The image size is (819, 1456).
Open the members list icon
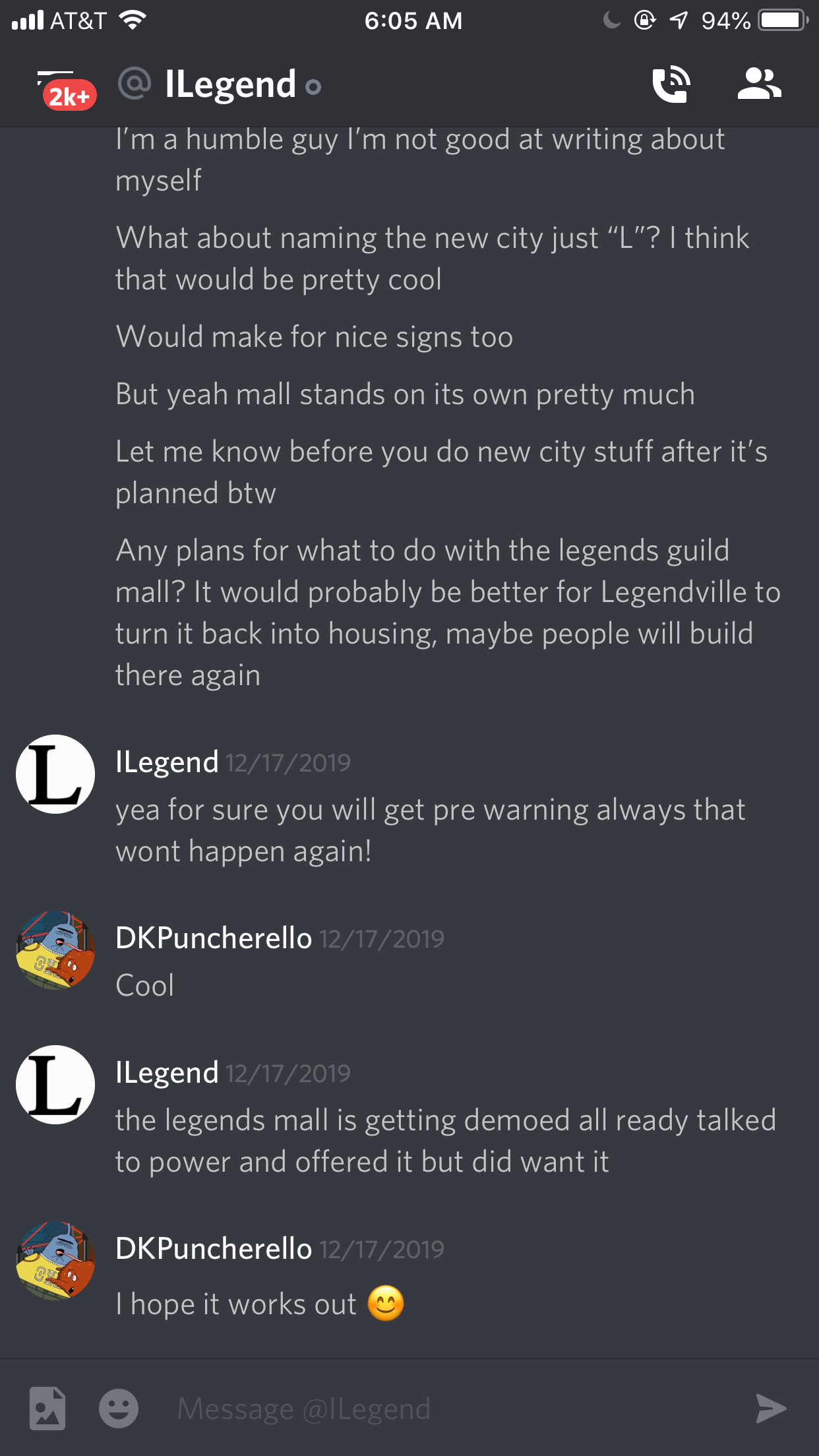759,84
